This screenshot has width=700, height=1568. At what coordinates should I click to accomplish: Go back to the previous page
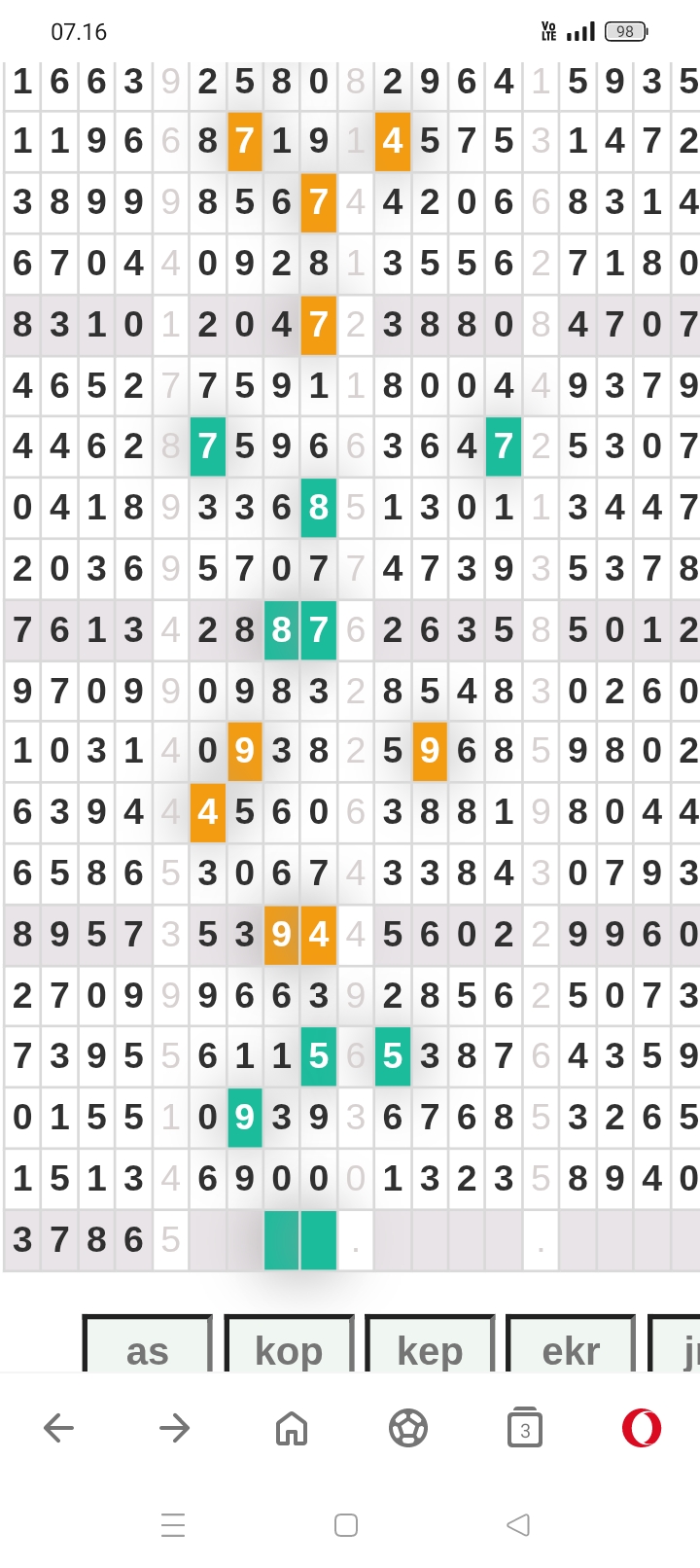58,1428
